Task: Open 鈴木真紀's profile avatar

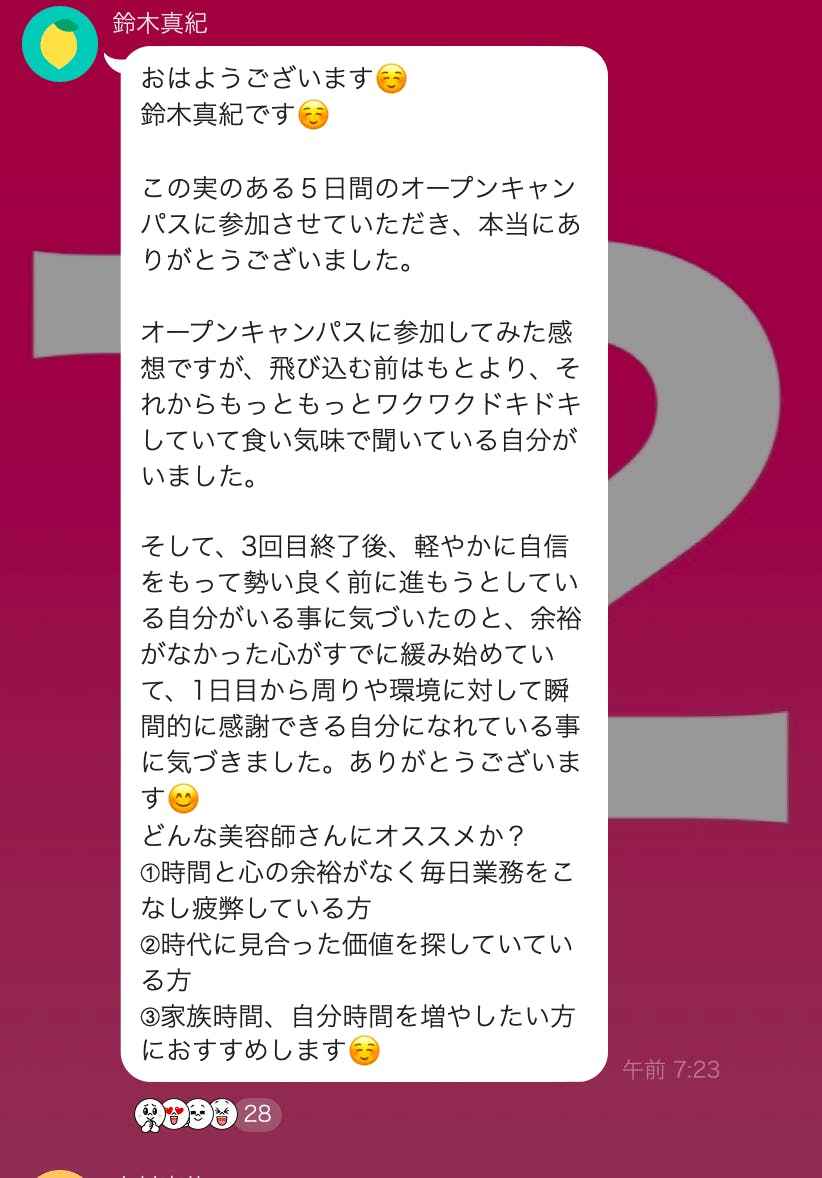Action: coord(60,44)
